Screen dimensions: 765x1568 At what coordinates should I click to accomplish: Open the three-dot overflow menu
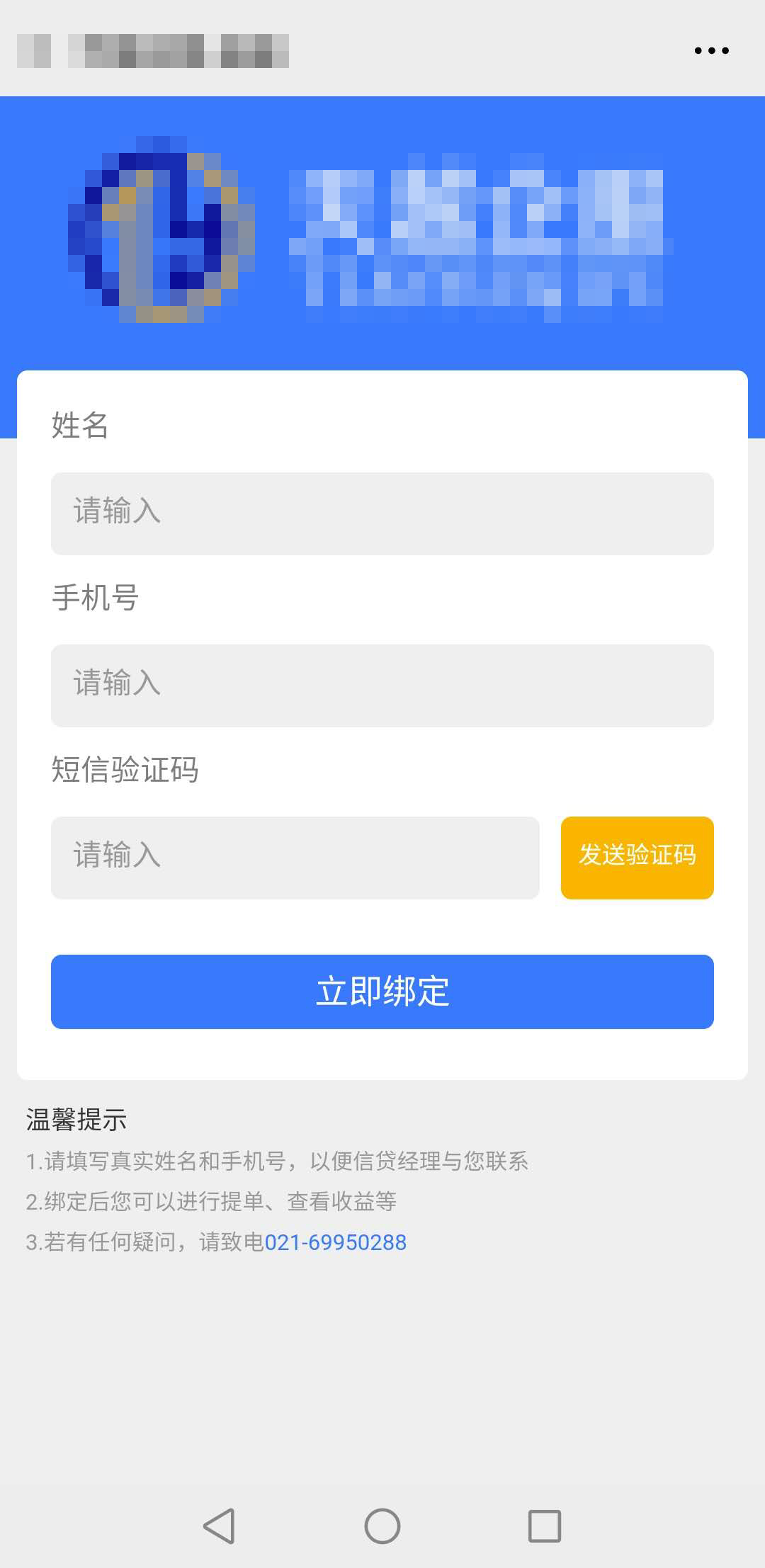coord(711,50)
